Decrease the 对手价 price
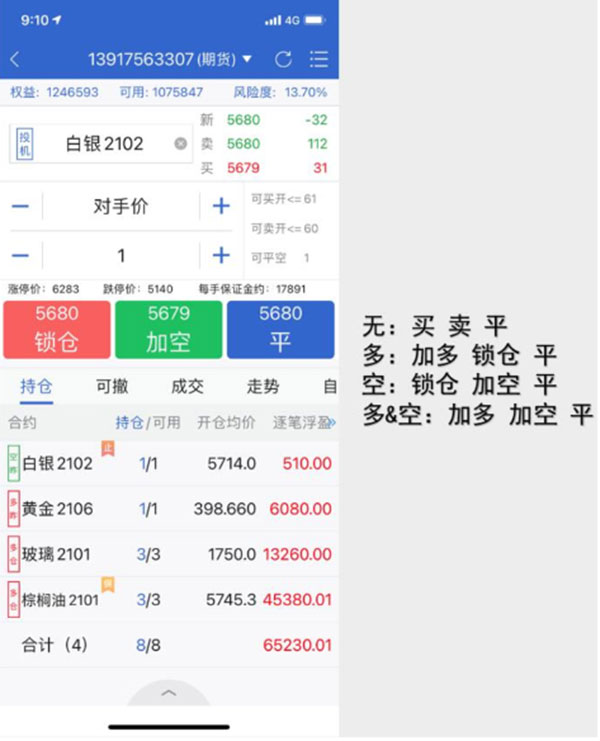This screenshot has width=600, height=741. [21, 207]
